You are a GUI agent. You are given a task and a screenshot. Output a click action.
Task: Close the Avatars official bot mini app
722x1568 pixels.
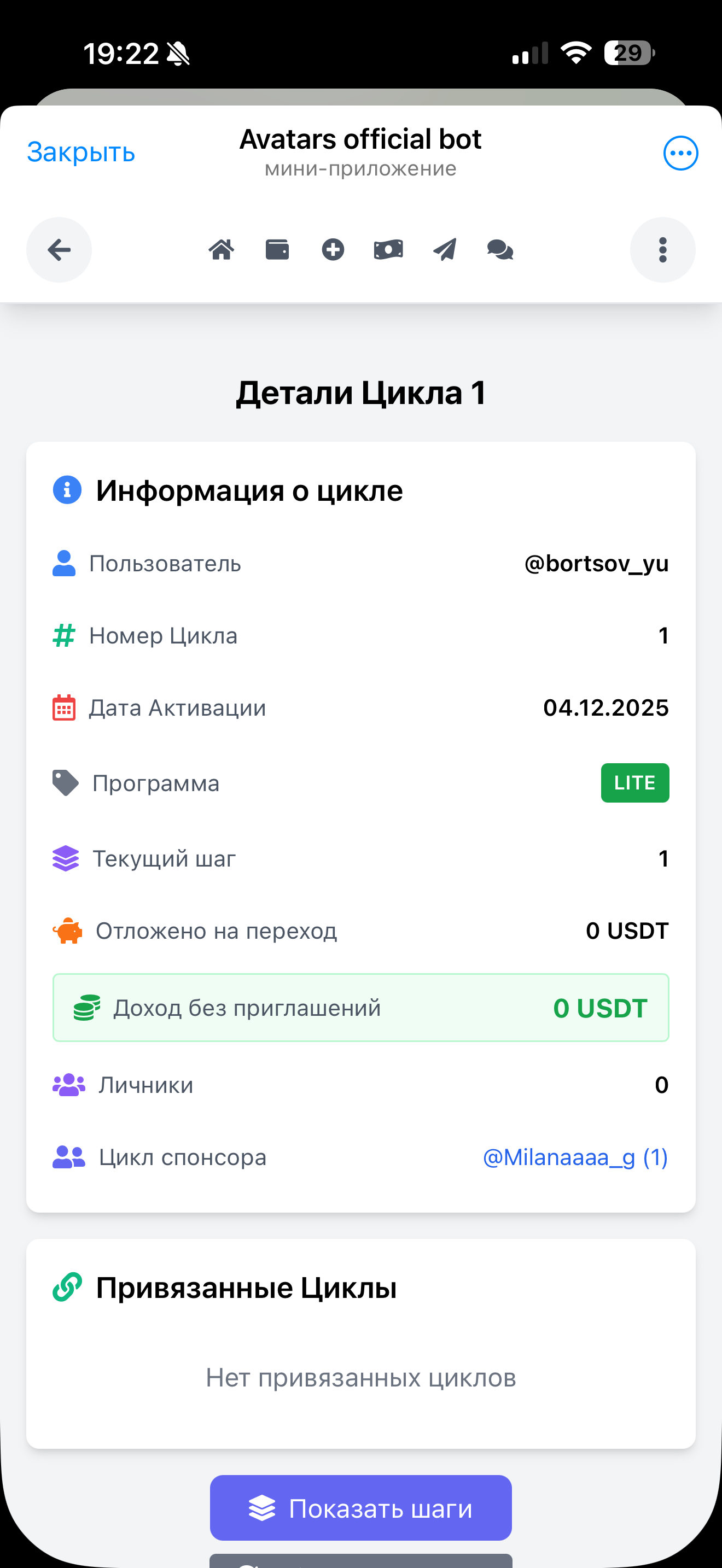point(81,152)
